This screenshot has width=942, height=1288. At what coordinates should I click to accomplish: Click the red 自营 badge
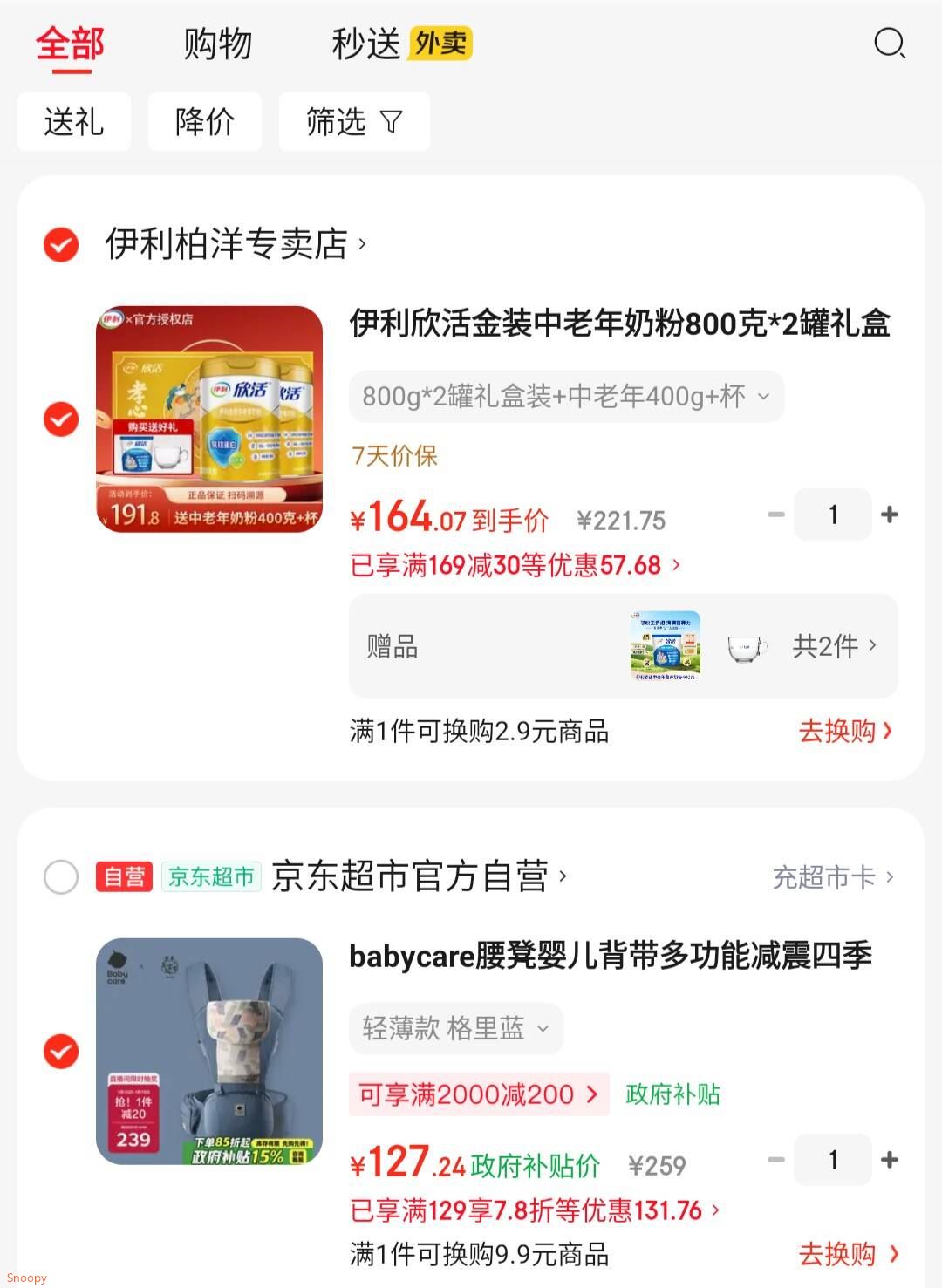(x=123, y=878)
